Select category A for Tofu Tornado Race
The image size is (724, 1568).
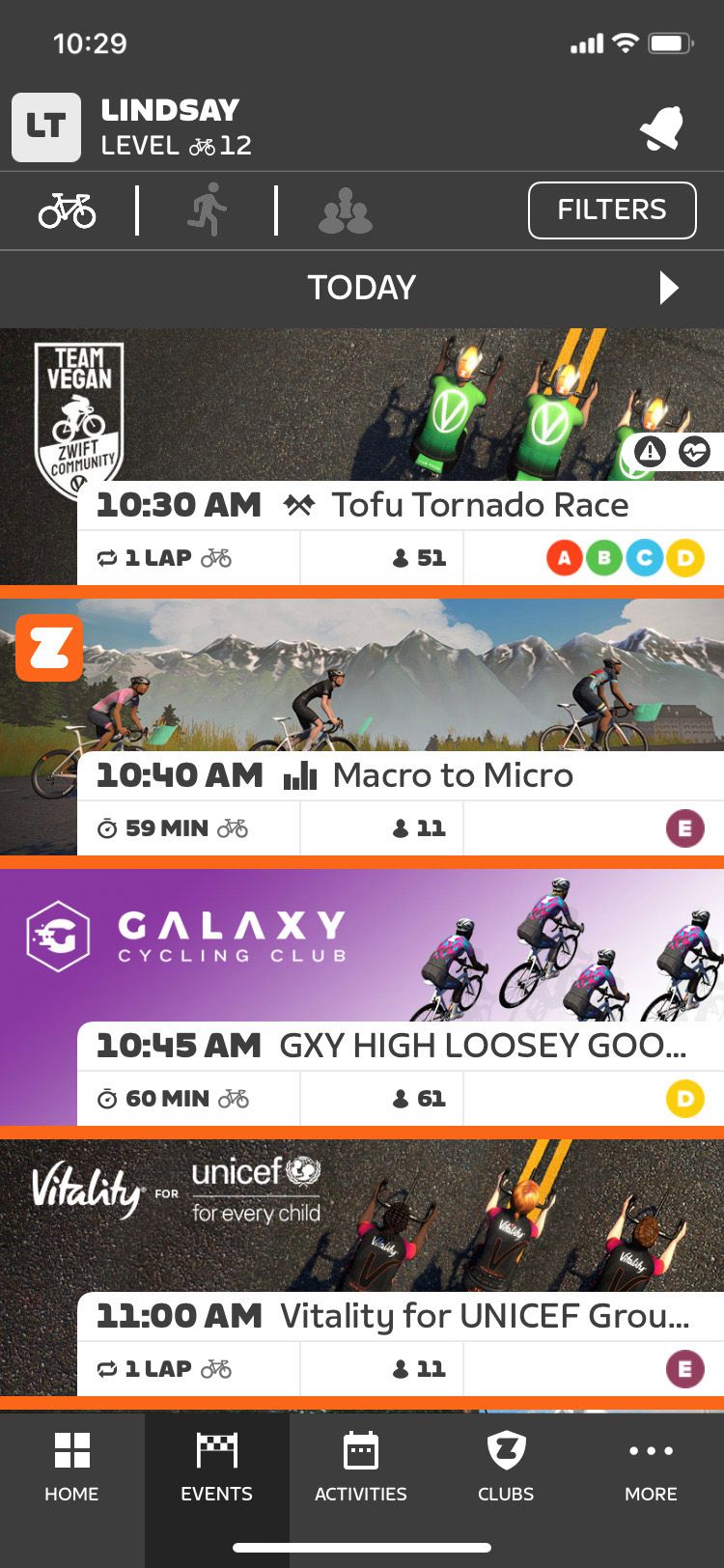coord(563,558)
